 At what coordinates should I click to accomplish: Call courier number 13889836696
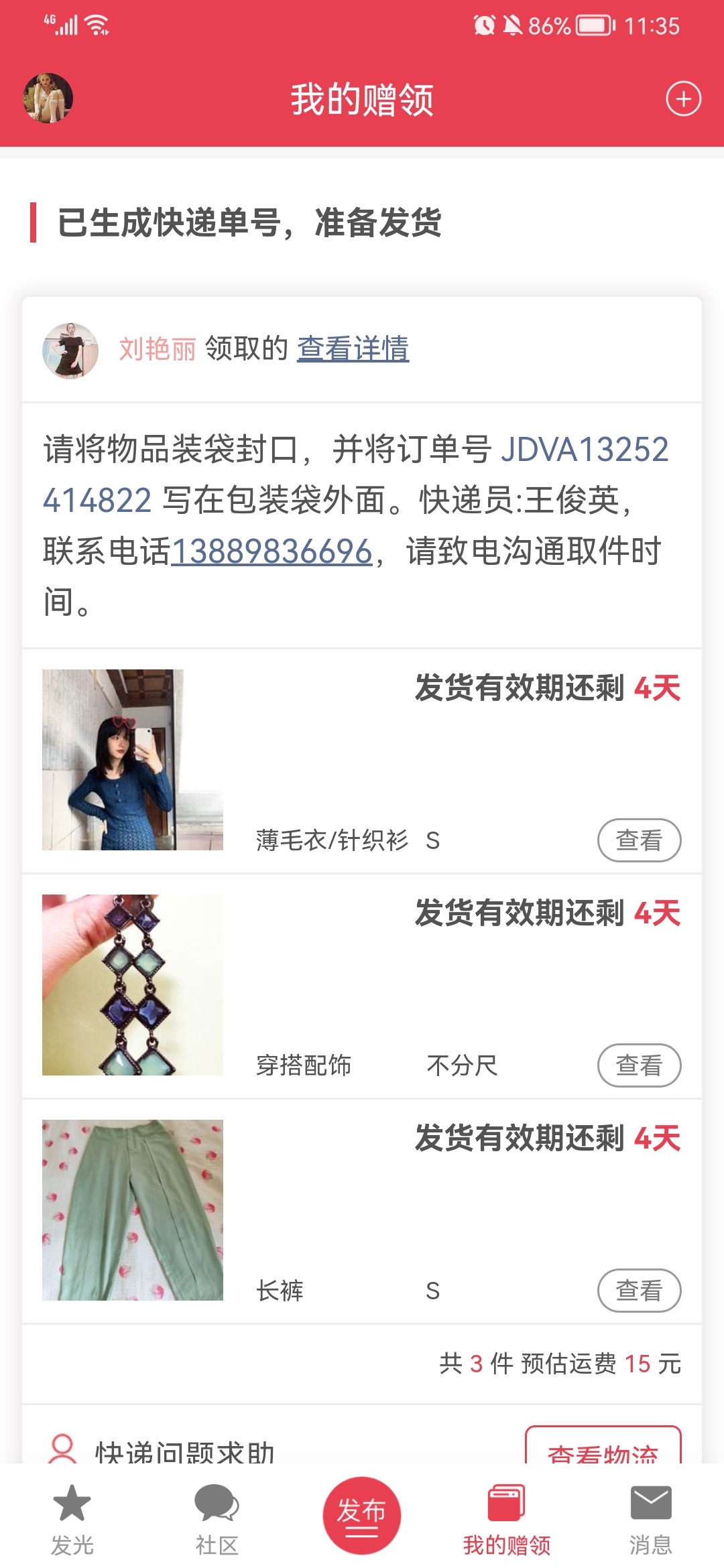(x=271, y=551)
